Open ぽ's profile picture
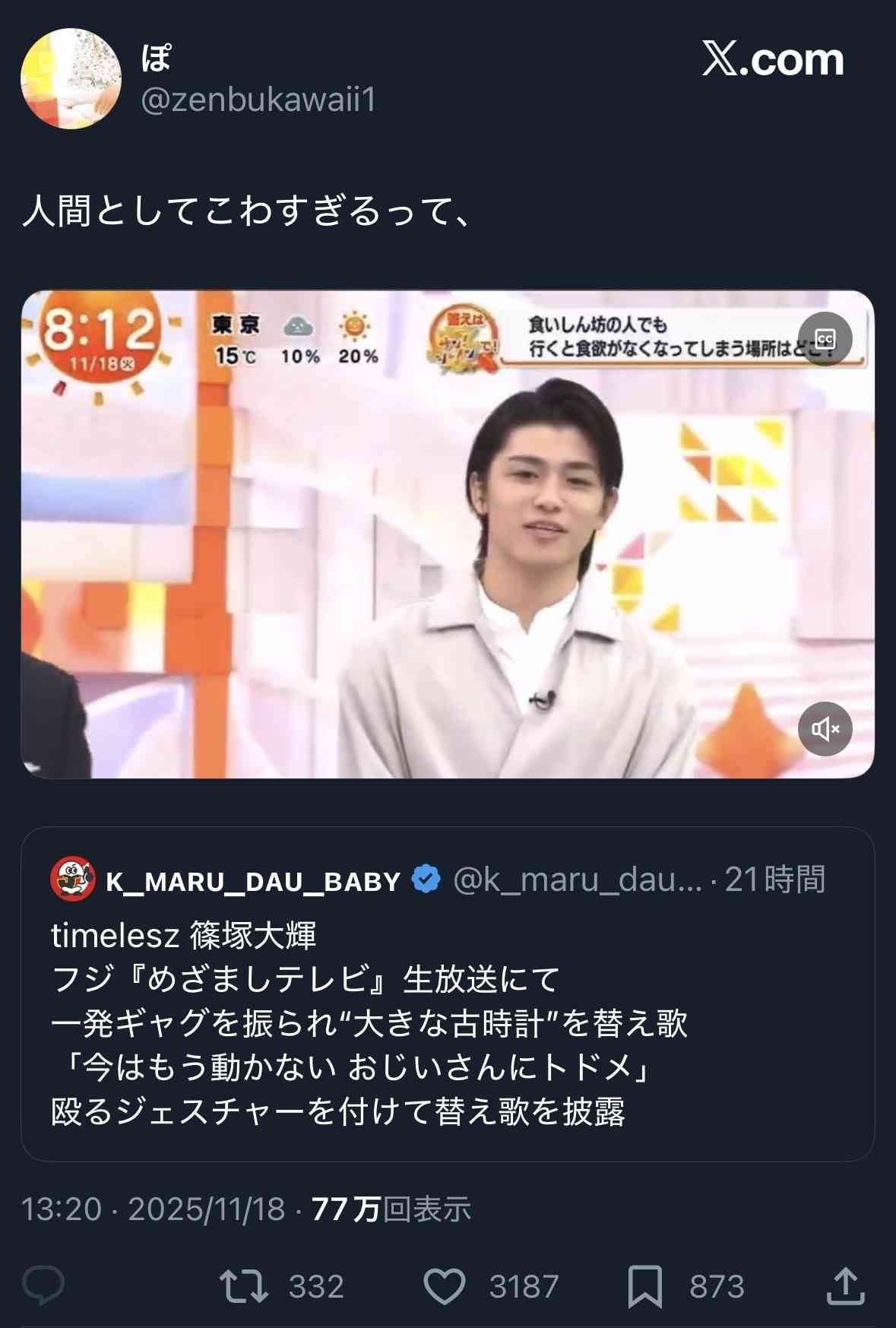This screenshot has width=896, height=1328. [x=71, y=78]
